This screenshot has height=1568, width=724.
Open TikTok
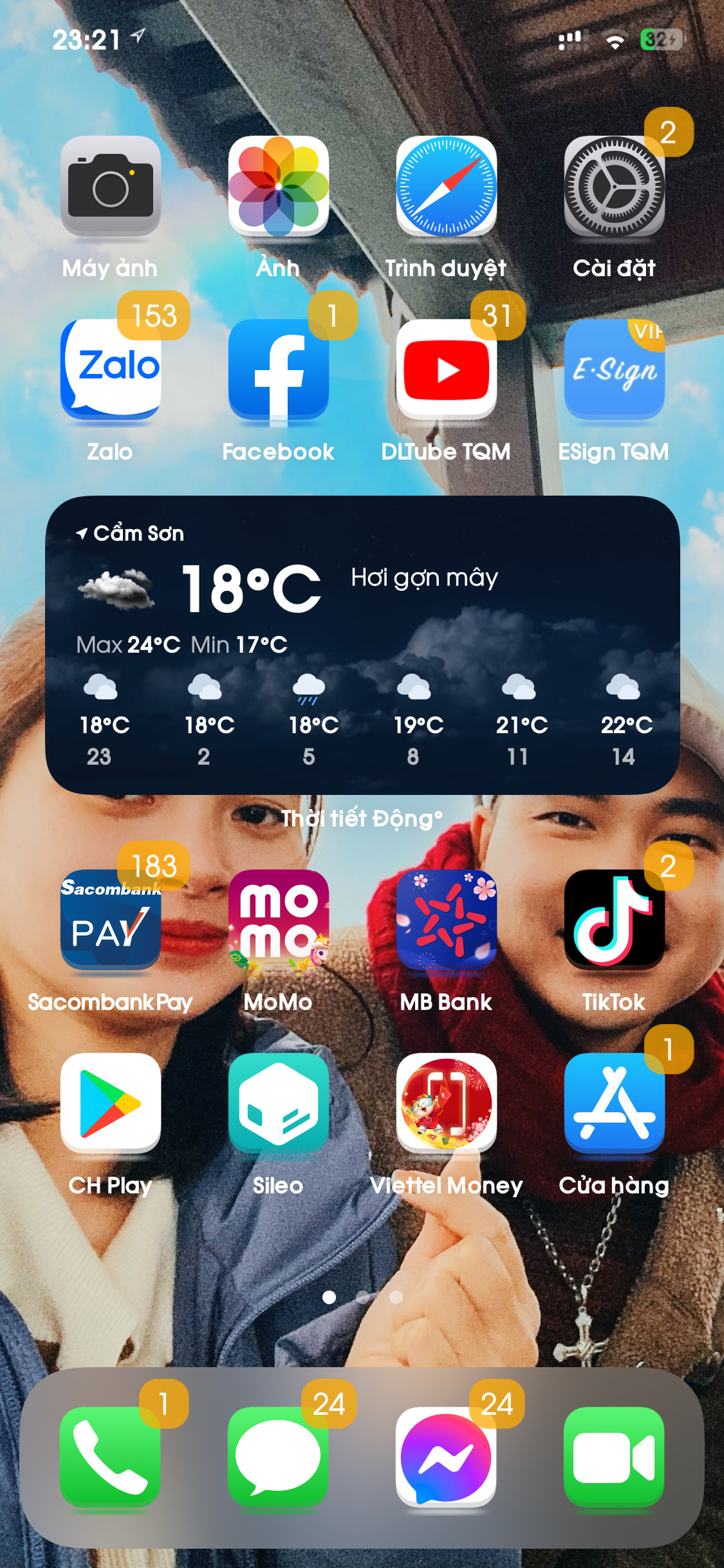[614, 920]
